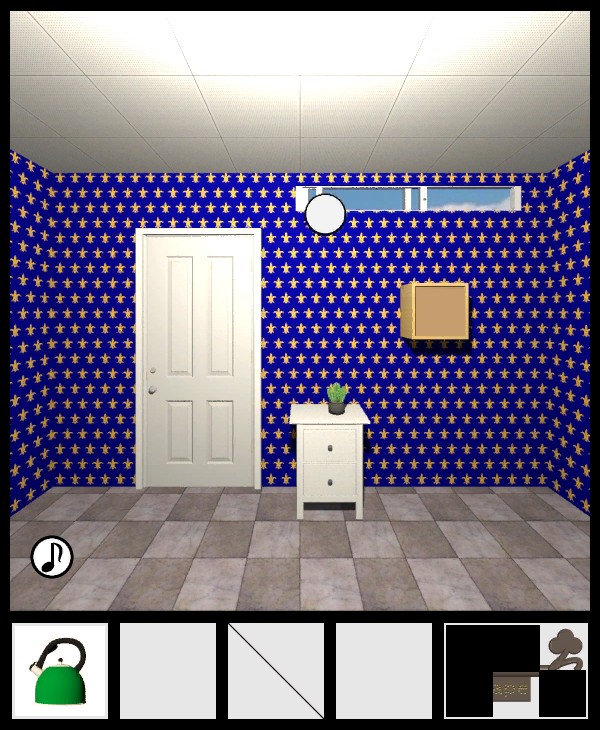Inspect the round white wall clock

pos(325,214)
